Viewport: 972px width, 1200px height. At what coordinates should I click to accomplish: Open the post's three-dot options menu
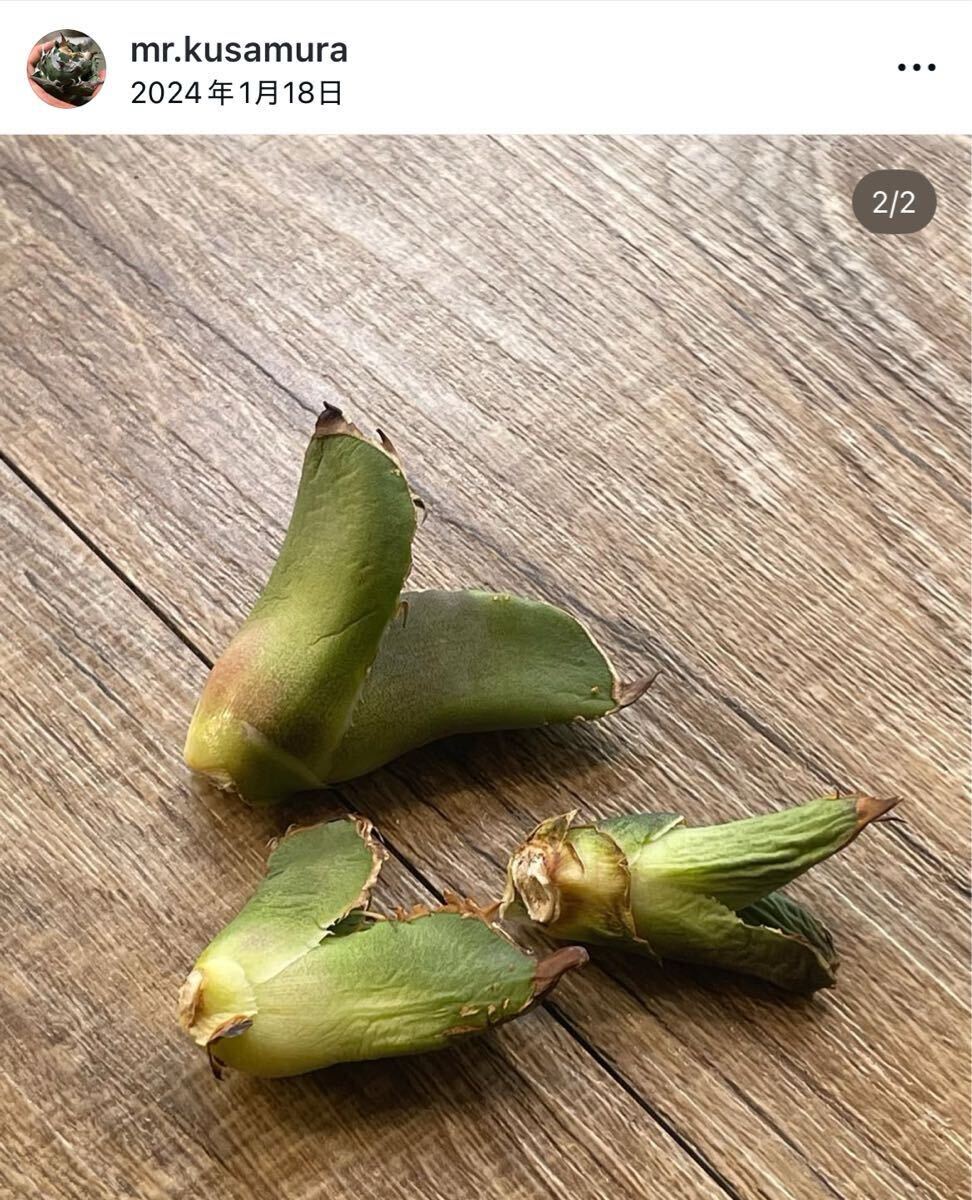[x=915, y=68]
